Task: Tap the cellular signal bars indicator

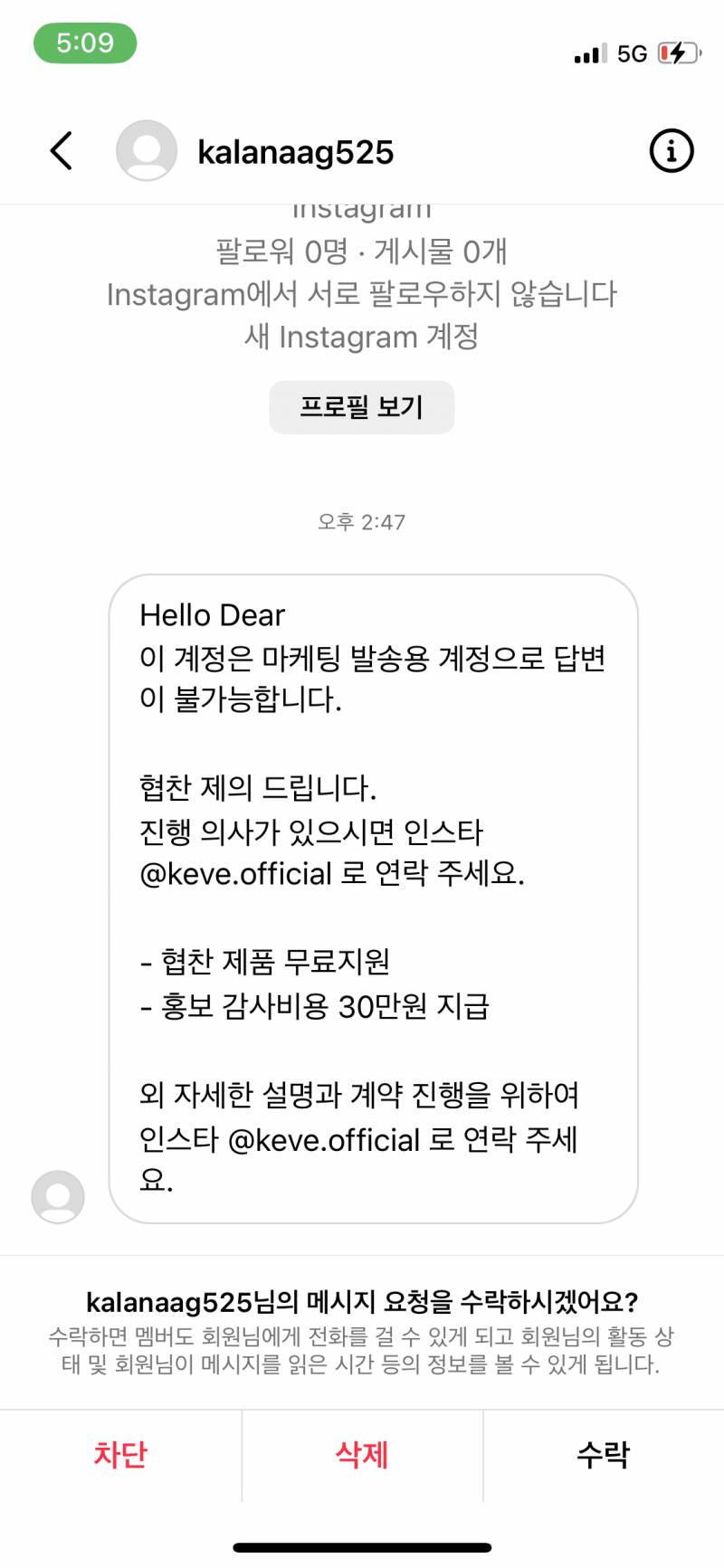Action: (x=586, y=54)
